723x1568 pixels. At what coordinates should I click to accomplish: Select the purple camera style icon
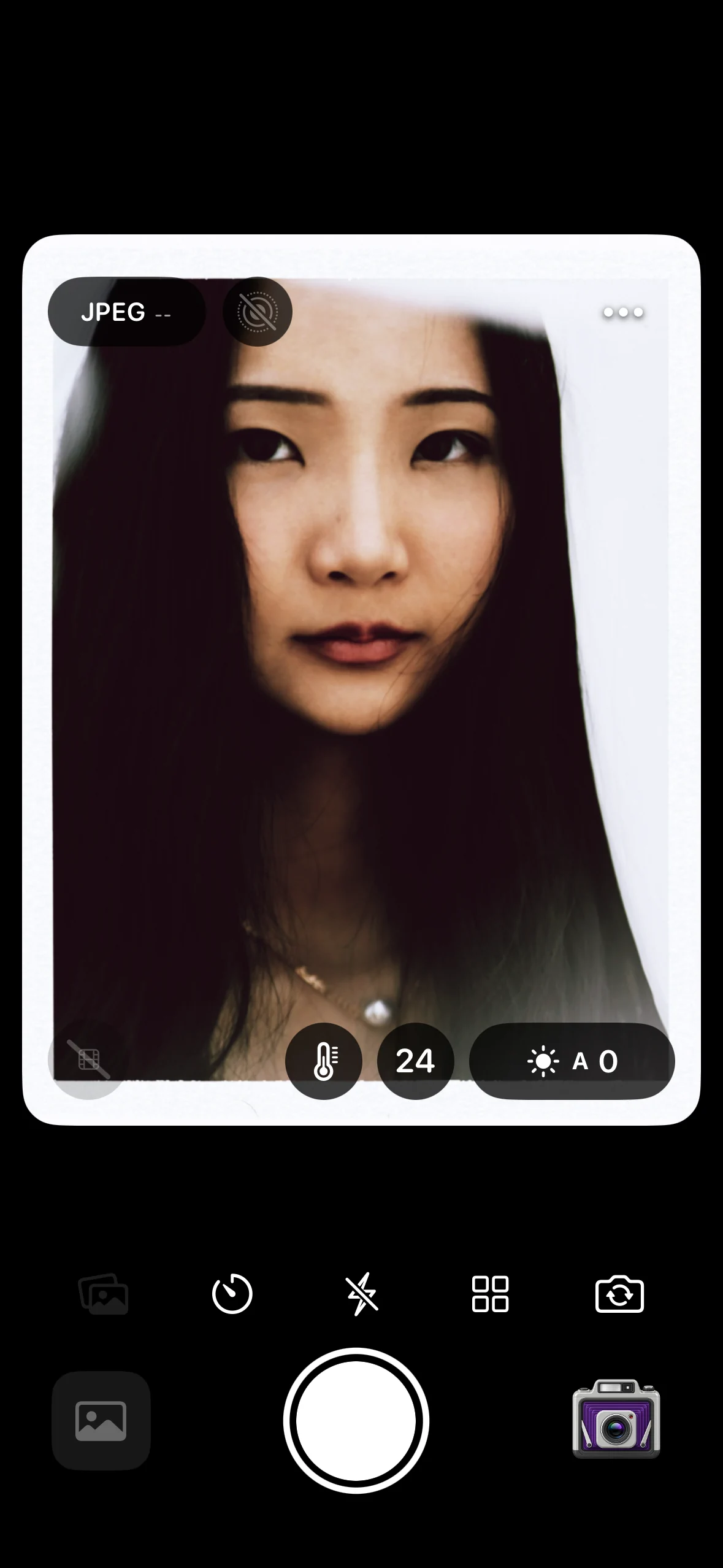616,1419
